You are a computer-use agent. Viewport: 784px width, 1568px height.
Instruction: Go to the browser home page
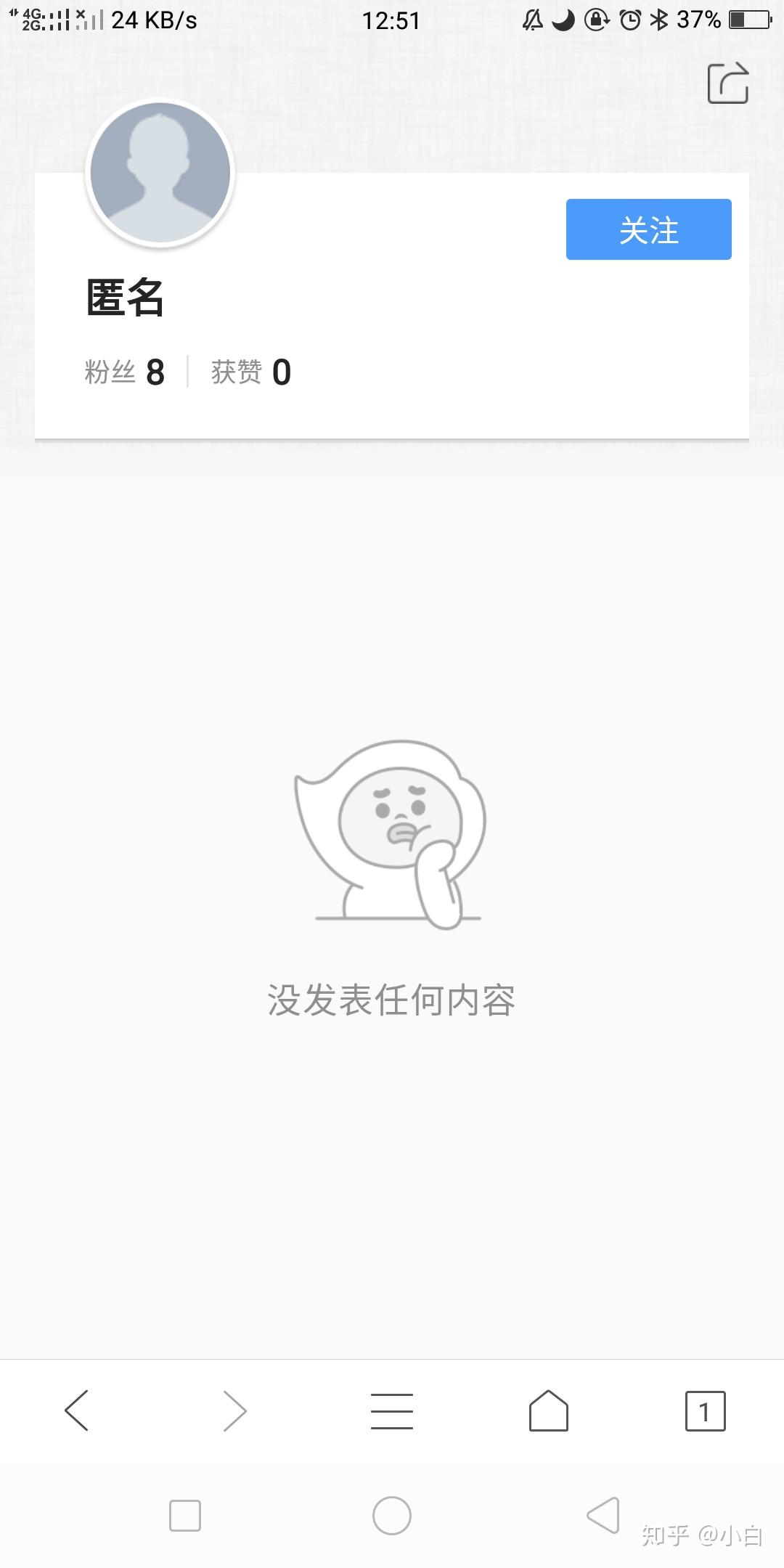coord(549,1410)
